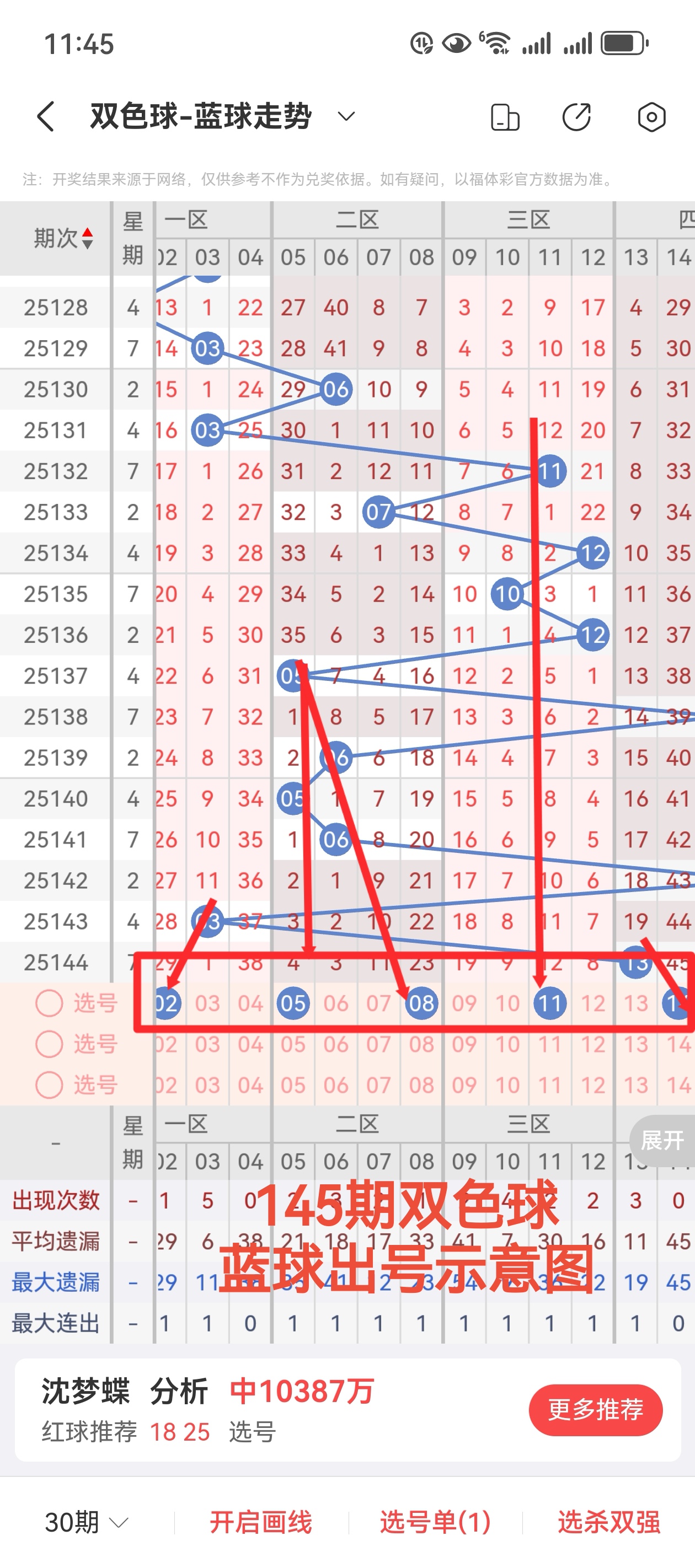Open the chart settings hexagon icon

coord(651,117)
